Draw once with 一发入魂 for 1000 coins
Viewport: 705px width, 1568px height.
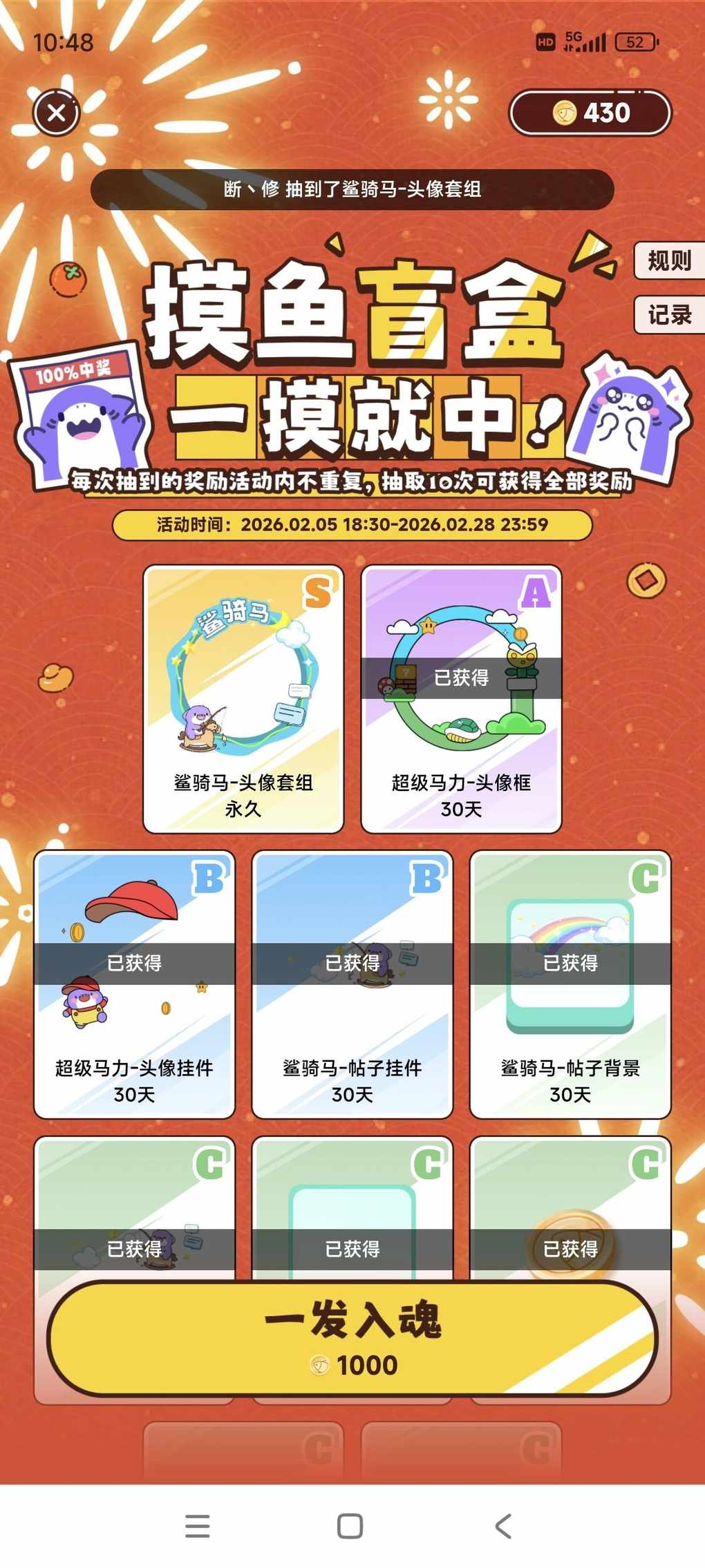(352, 1338)
